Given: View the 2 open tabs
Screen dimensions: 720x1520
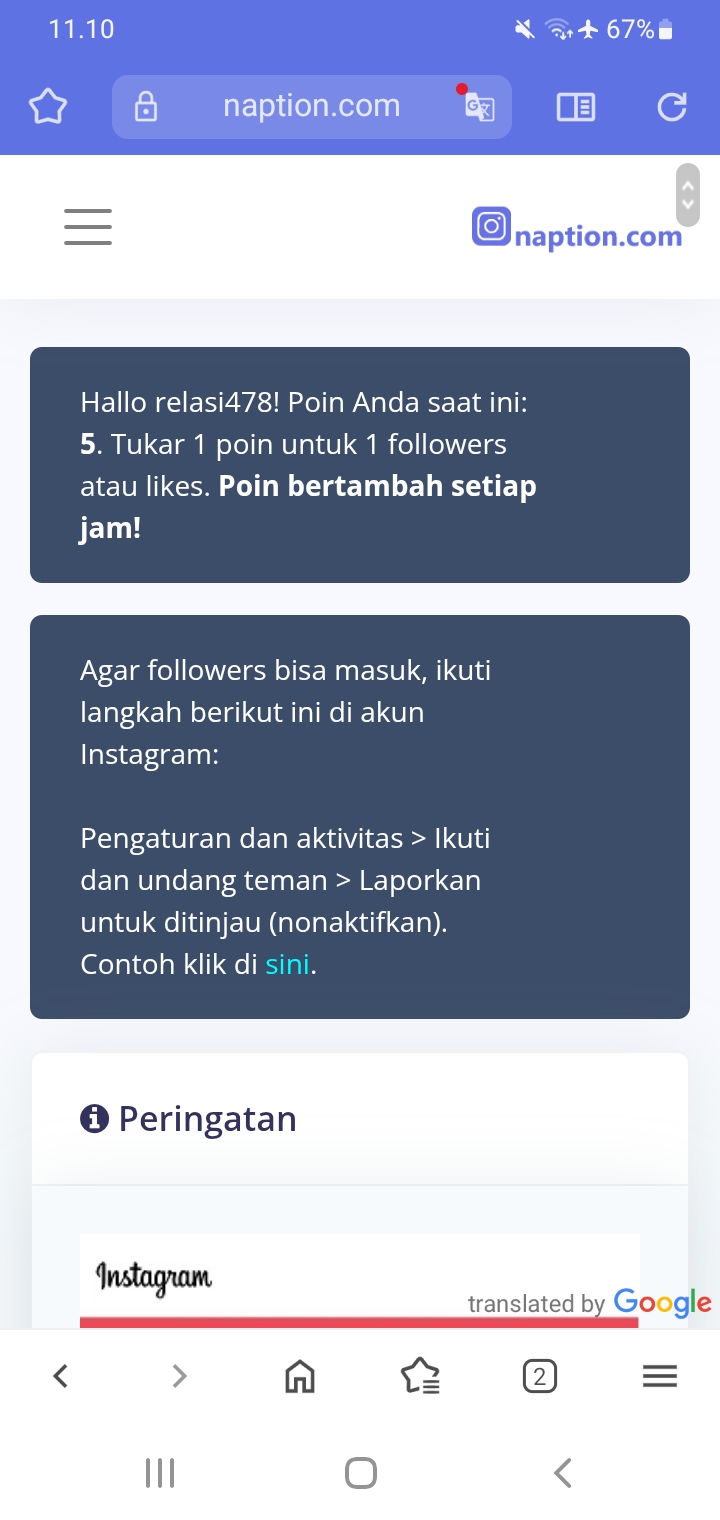Looking at the screenshot, I should [539, 1377].
